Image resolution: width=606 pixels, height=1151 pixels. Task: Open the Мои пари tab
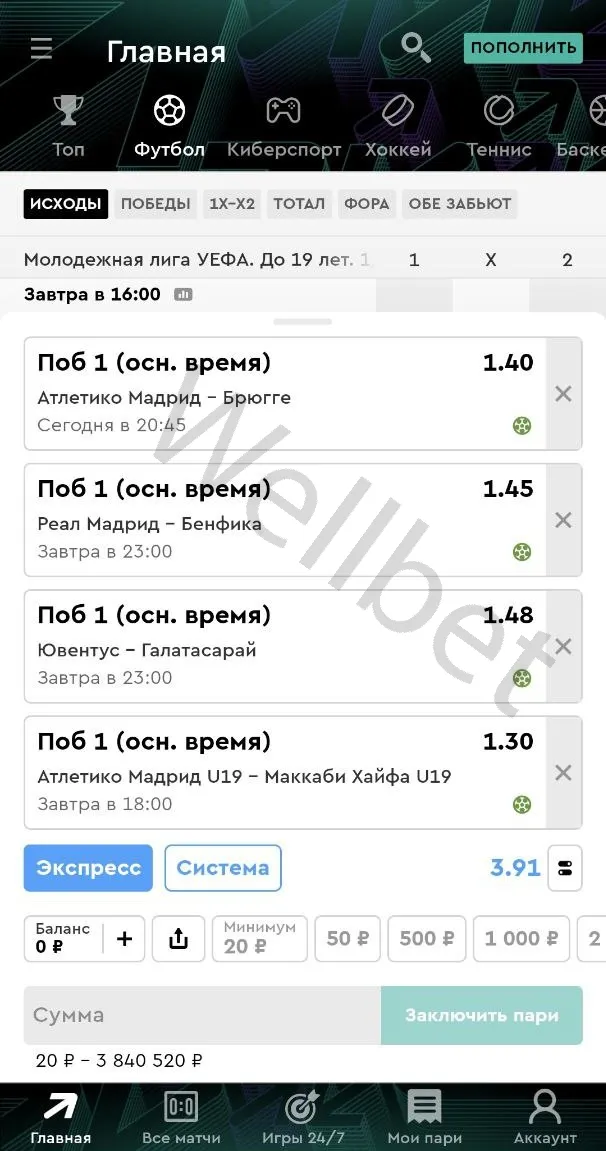(x=424, y=1117)
